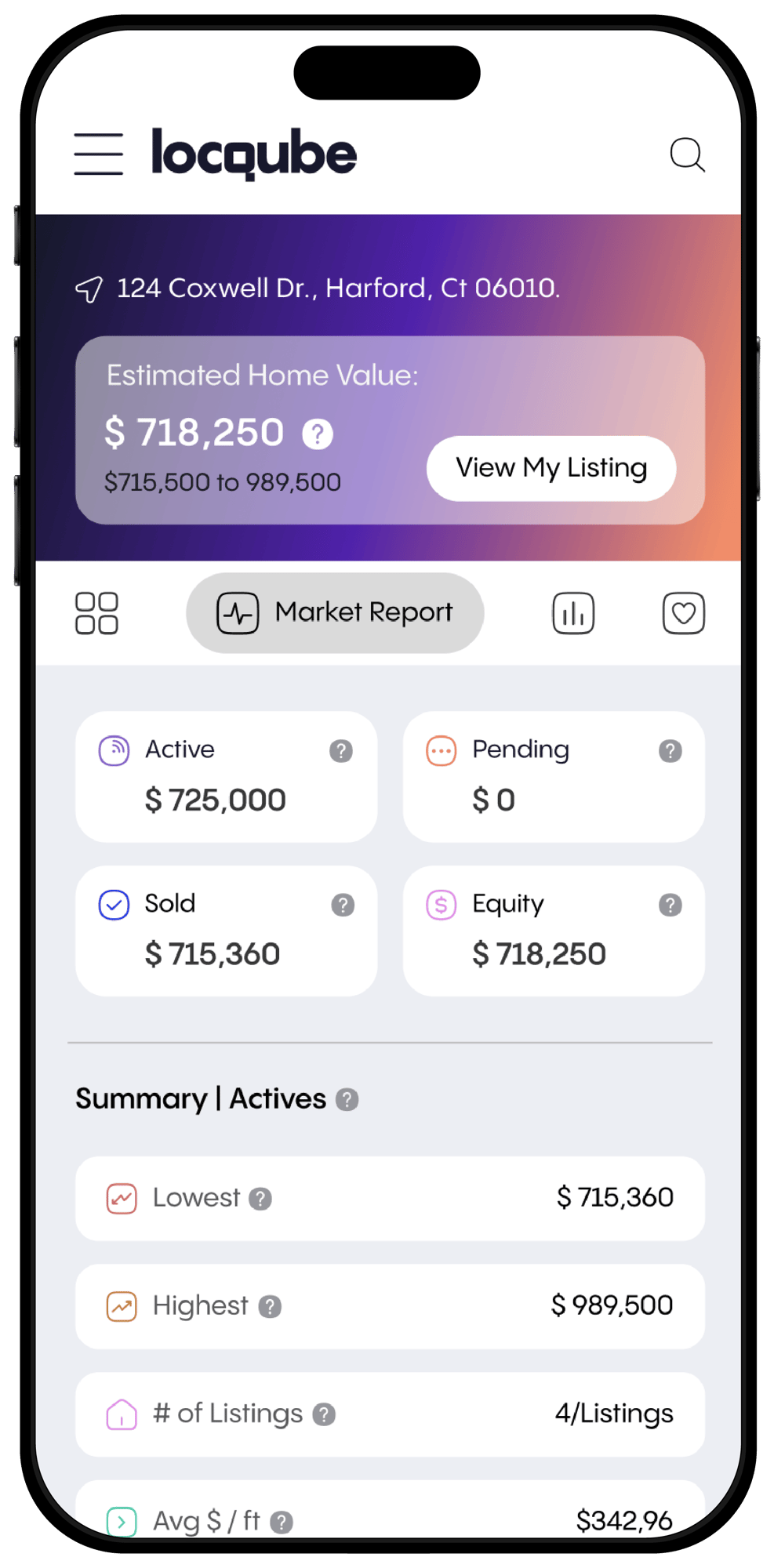Click the location pin next to the address
774x1568 pixels.
(89, 289)
